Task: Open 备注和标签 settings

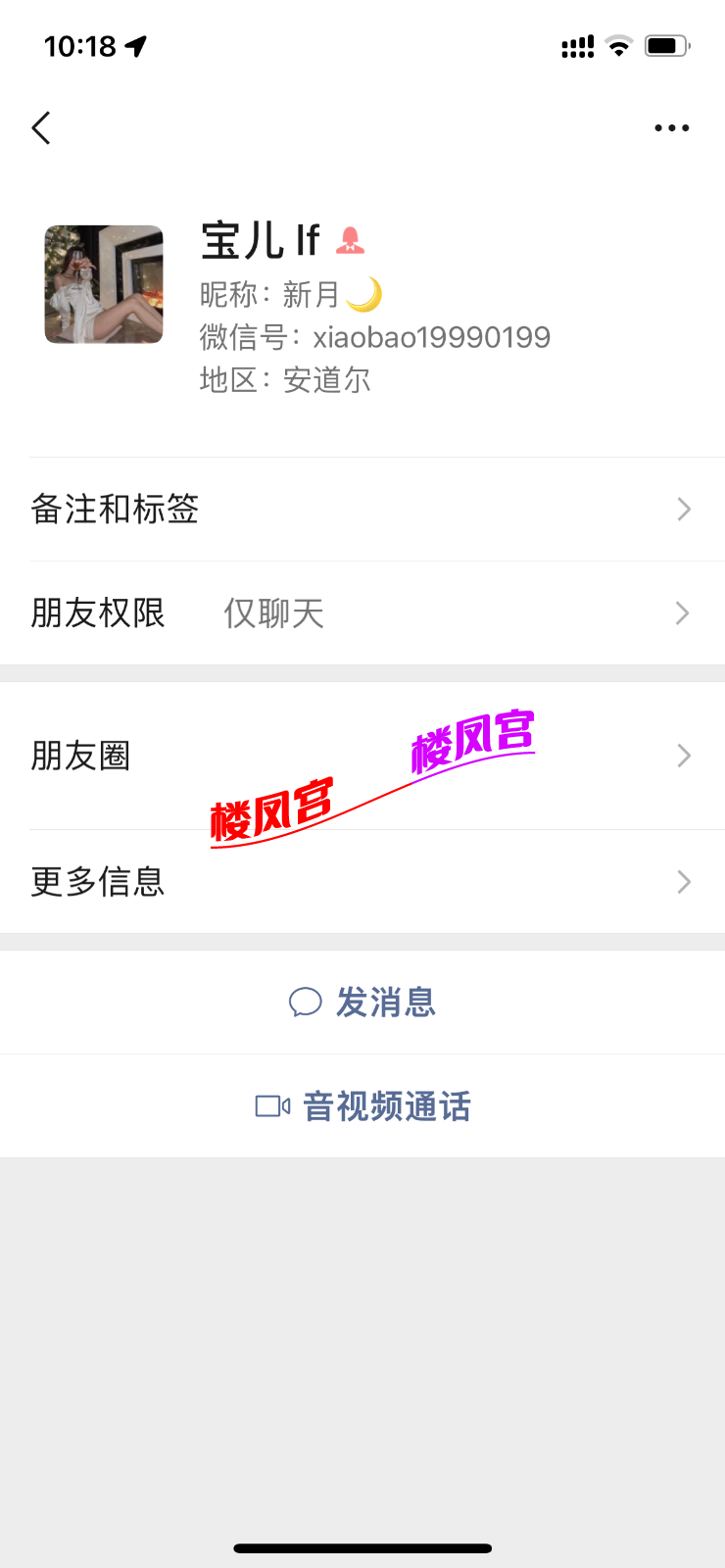Action: coord(361,510)
